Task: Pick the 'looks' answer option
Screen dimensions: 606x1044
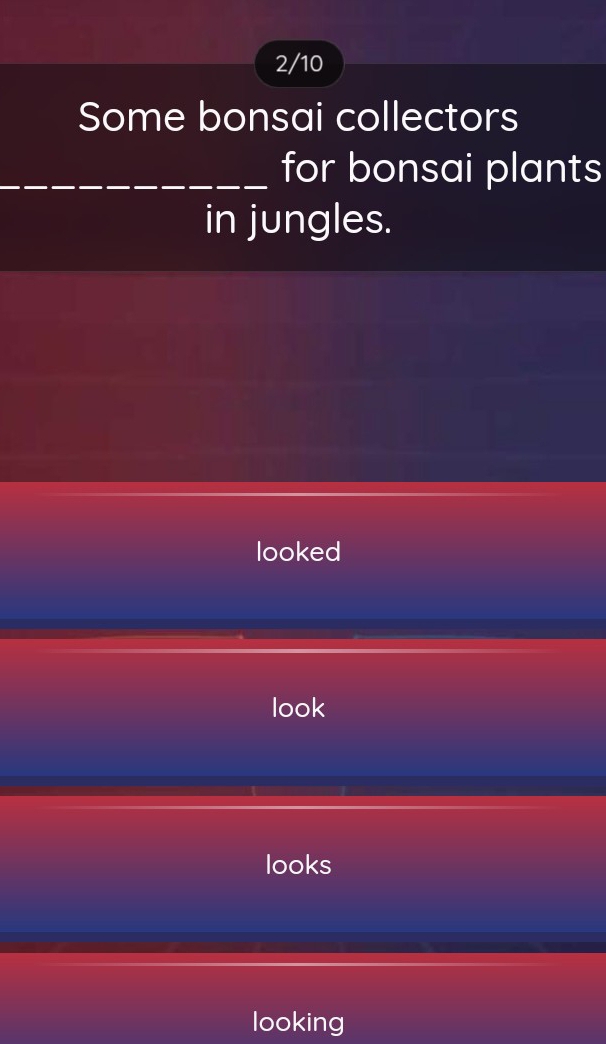Action: pos(298,865)
